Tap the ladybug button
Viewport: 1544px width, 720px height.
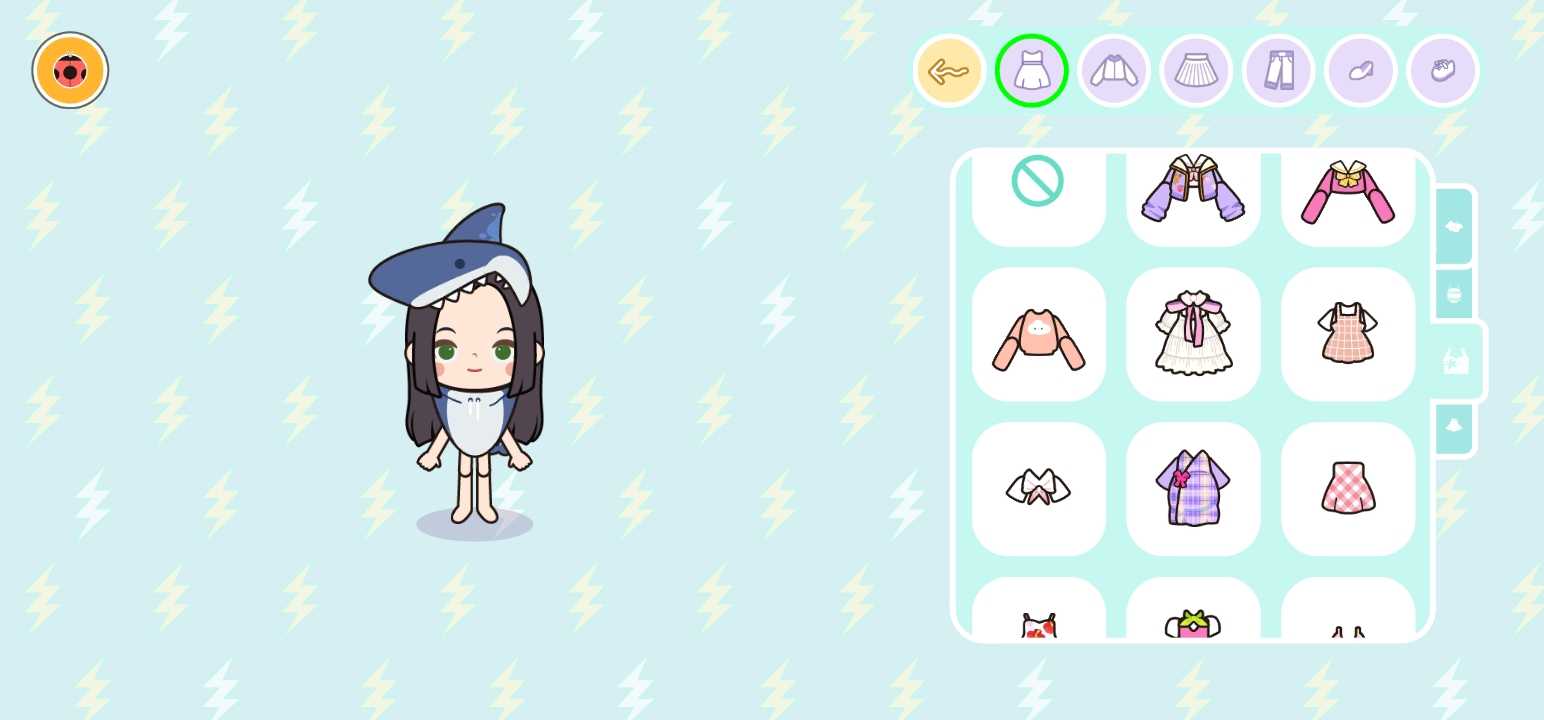tap(70, 70)
